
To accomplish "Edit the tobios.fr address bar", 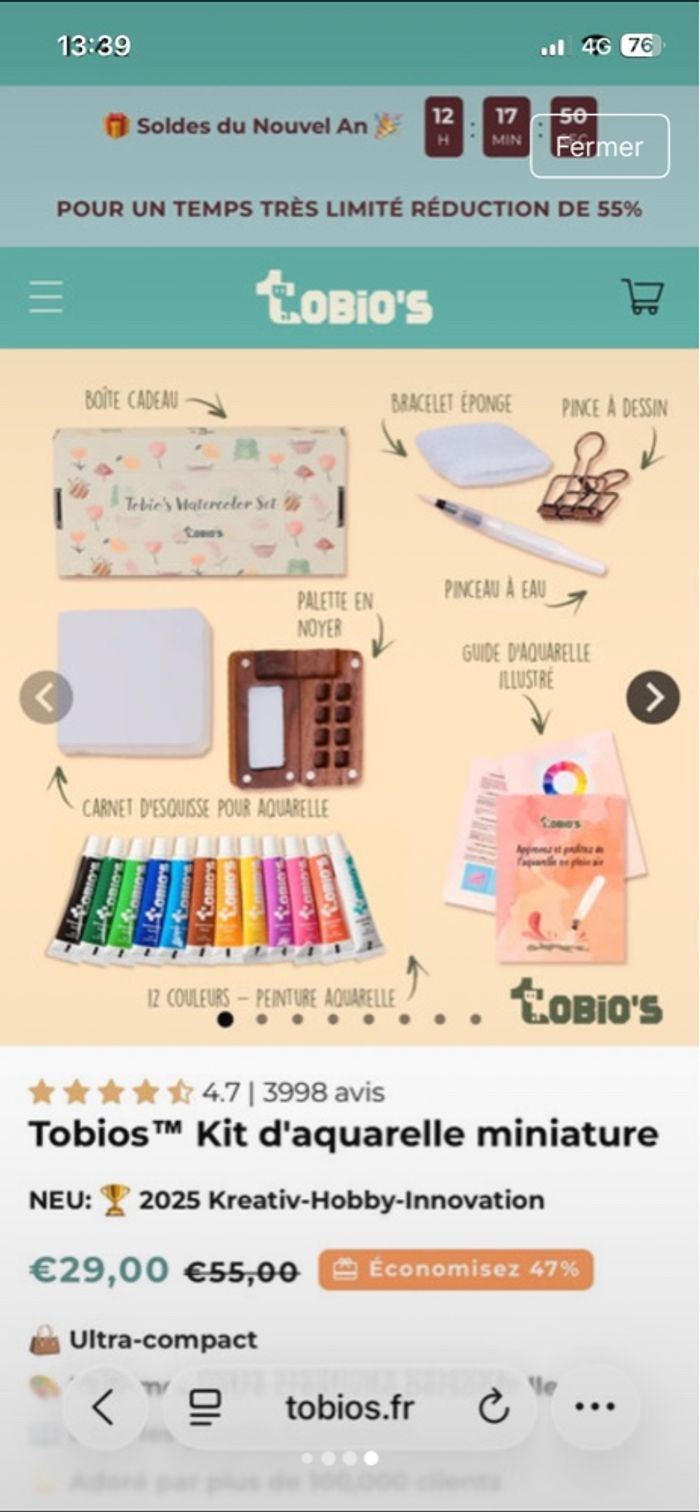I will click(349, 1407).
